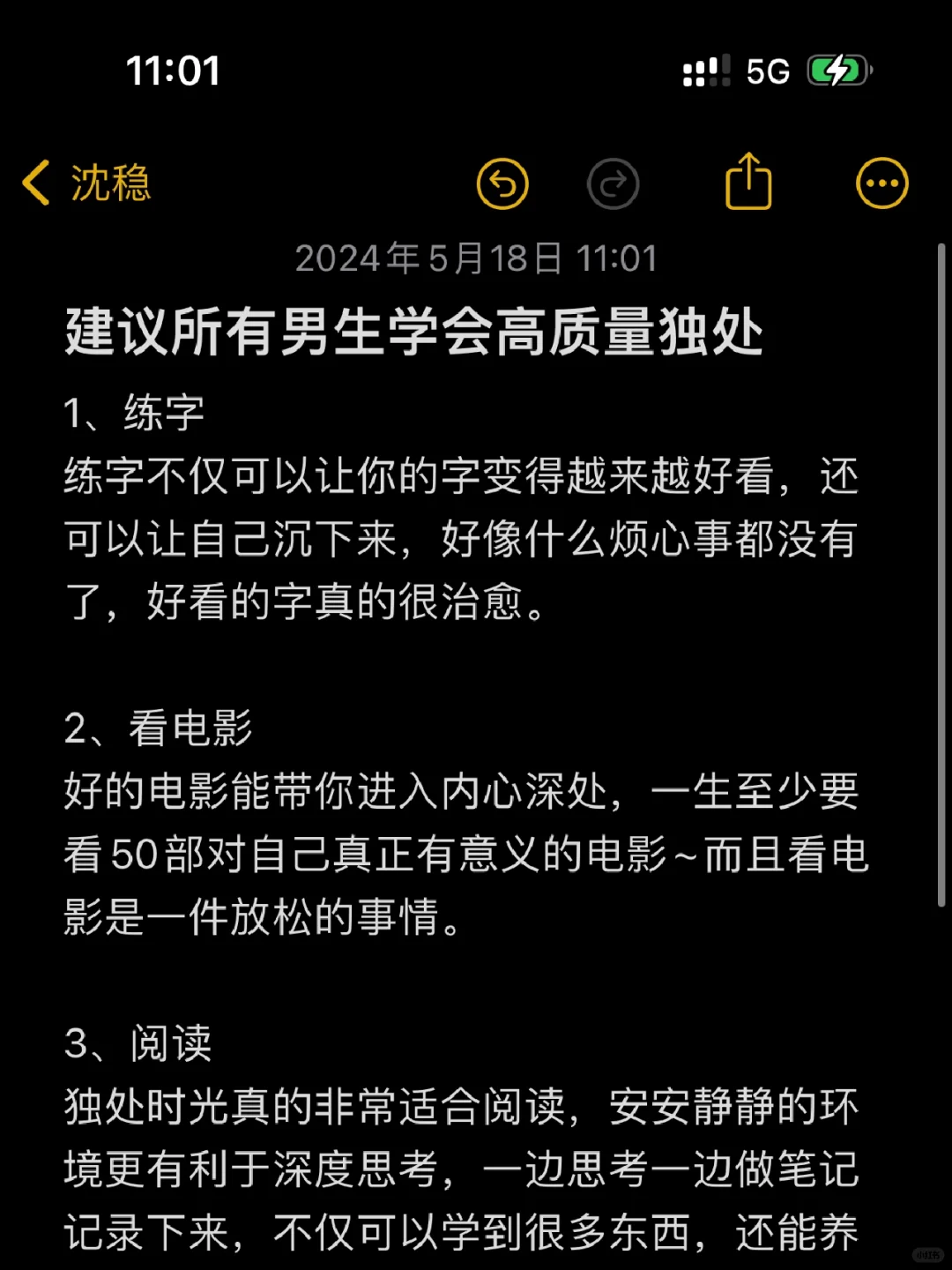Open the ellipsis menu for note actions

(x=881, y=183)
